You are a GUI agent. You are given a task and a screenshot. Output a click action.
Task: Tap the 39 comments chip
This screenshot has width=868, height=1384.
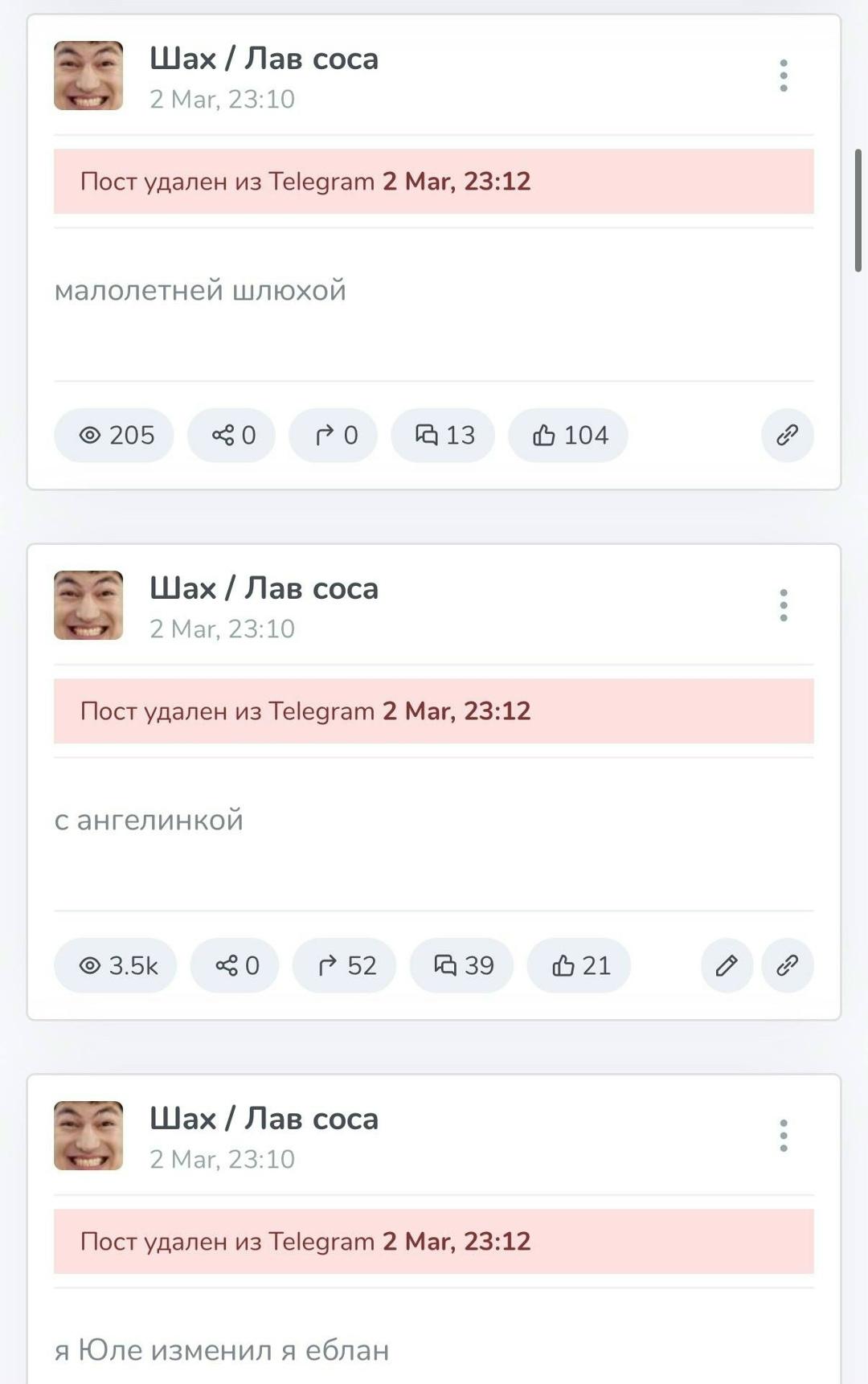[462, 964]
